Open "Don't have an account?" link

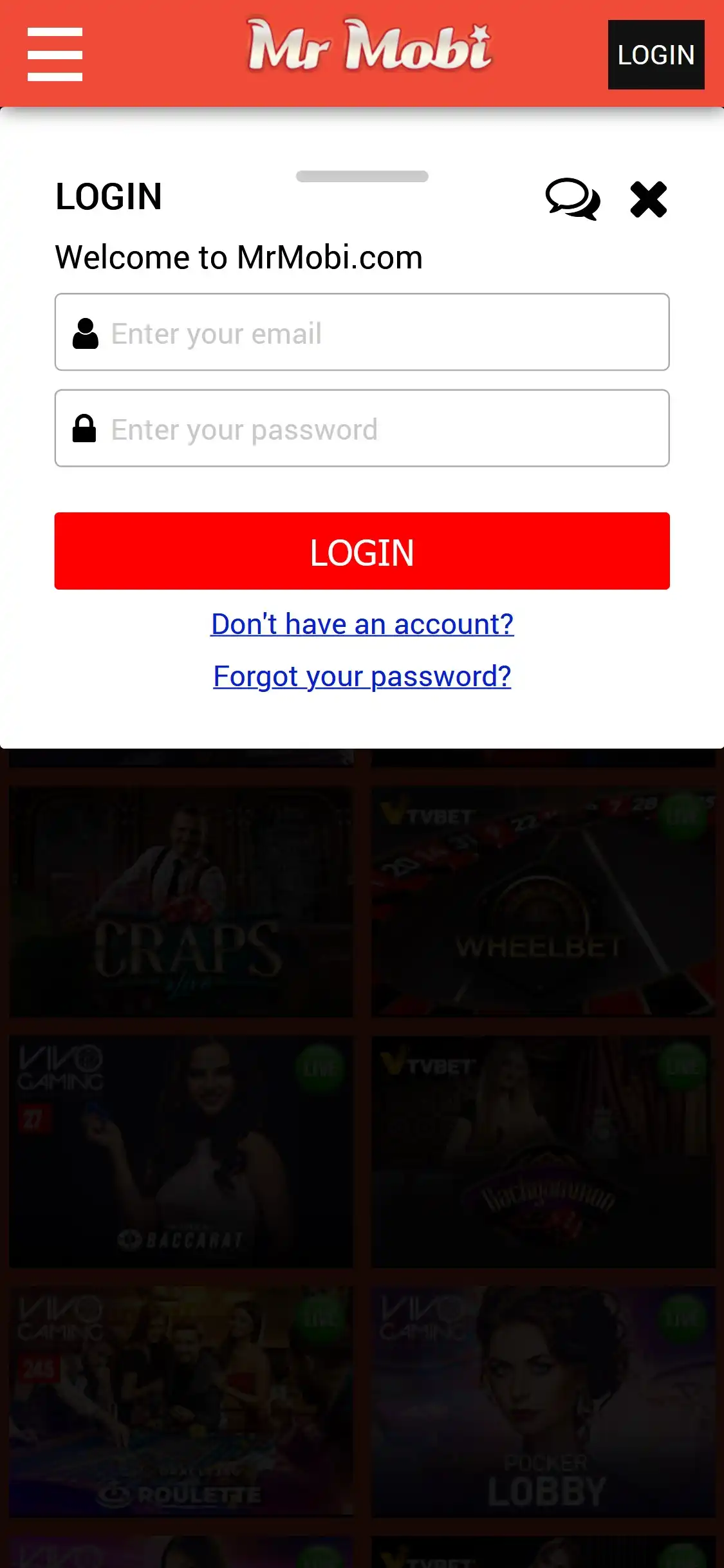click(362, 624)
